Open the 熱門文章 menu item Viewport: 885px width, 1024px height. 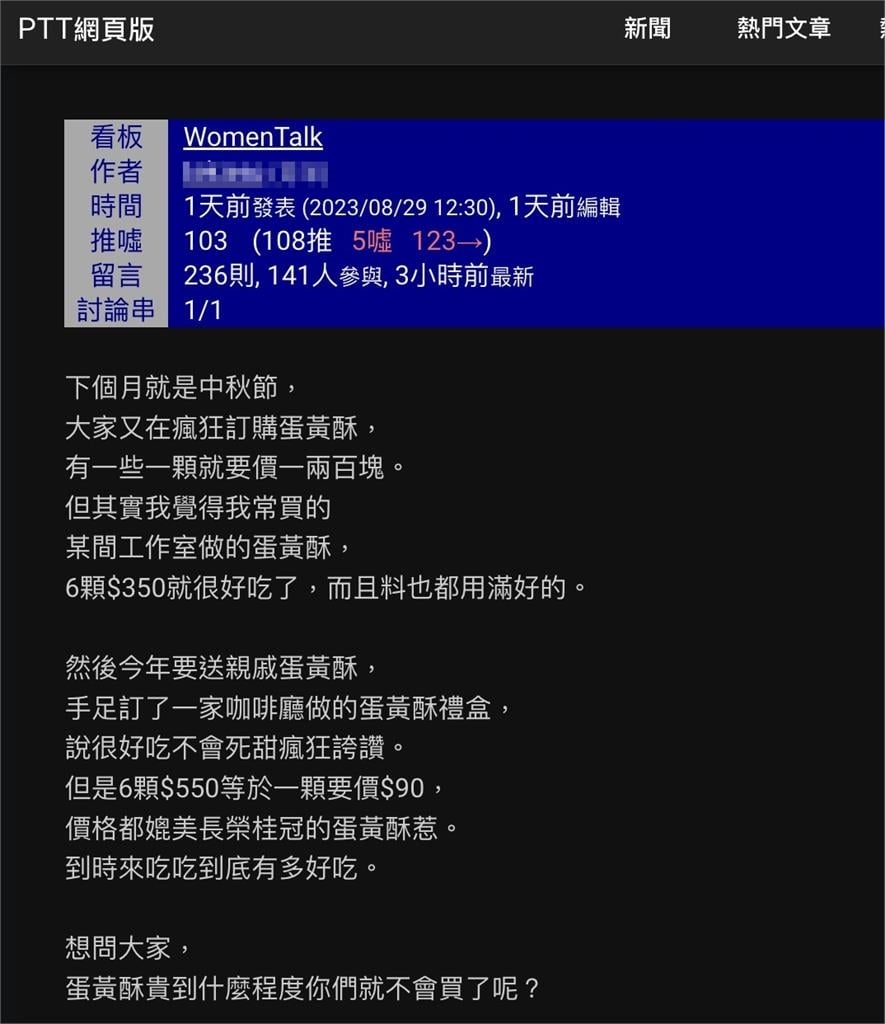click(784, 29)
